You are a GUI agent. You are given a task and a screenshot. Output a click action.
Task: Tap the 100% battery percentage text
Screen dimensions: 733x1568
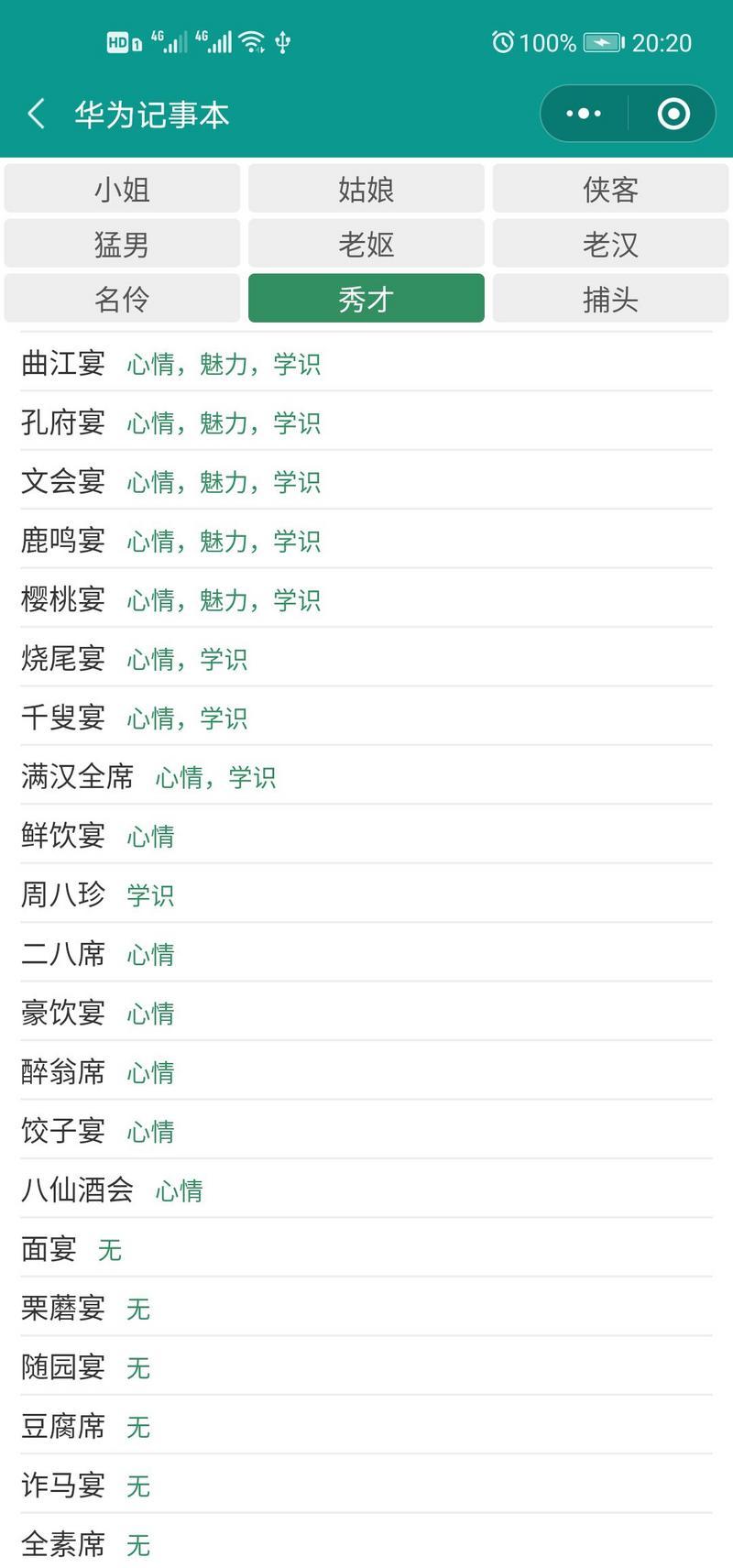point(548,41)
